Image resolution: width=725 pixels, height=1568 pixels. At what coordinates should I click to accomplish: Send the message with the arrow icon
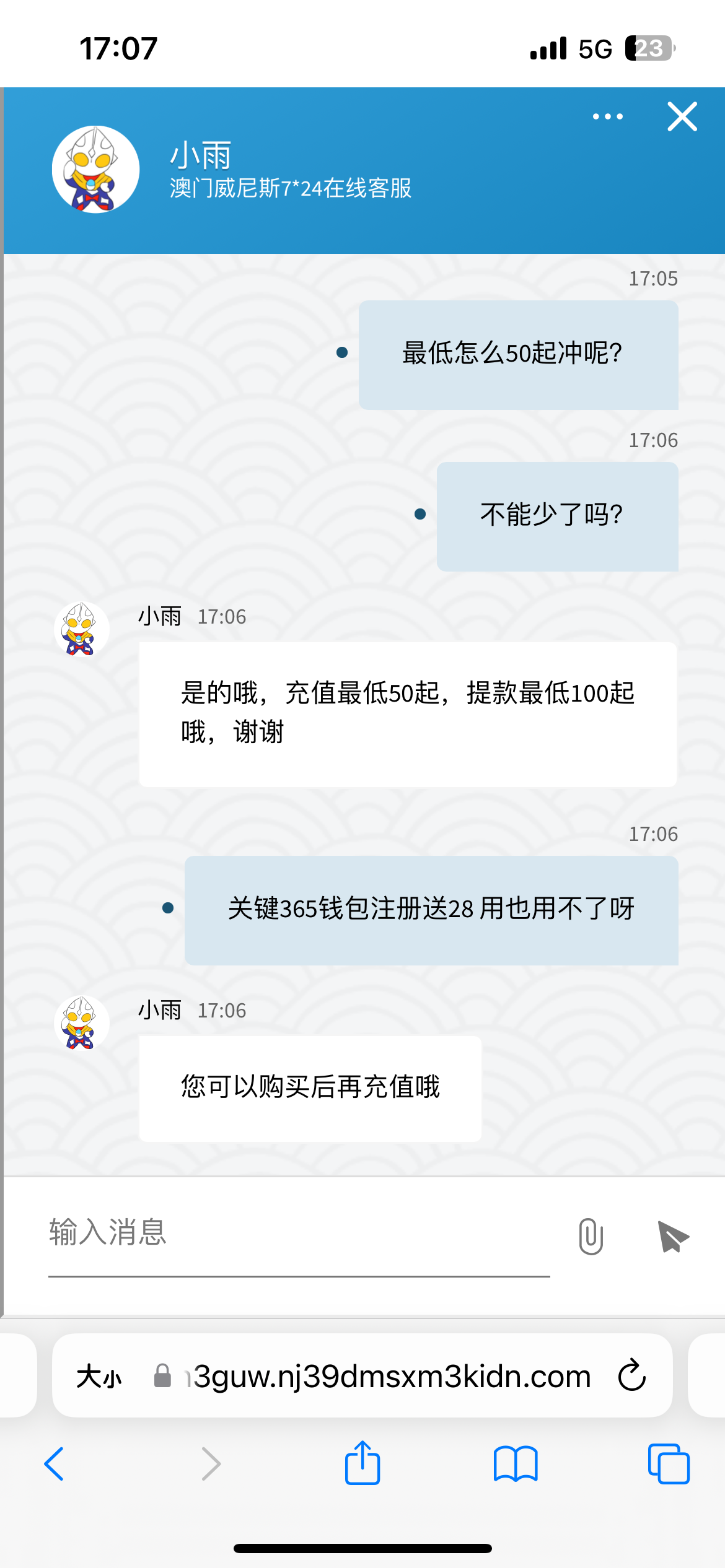click(x=673, y=1237)
